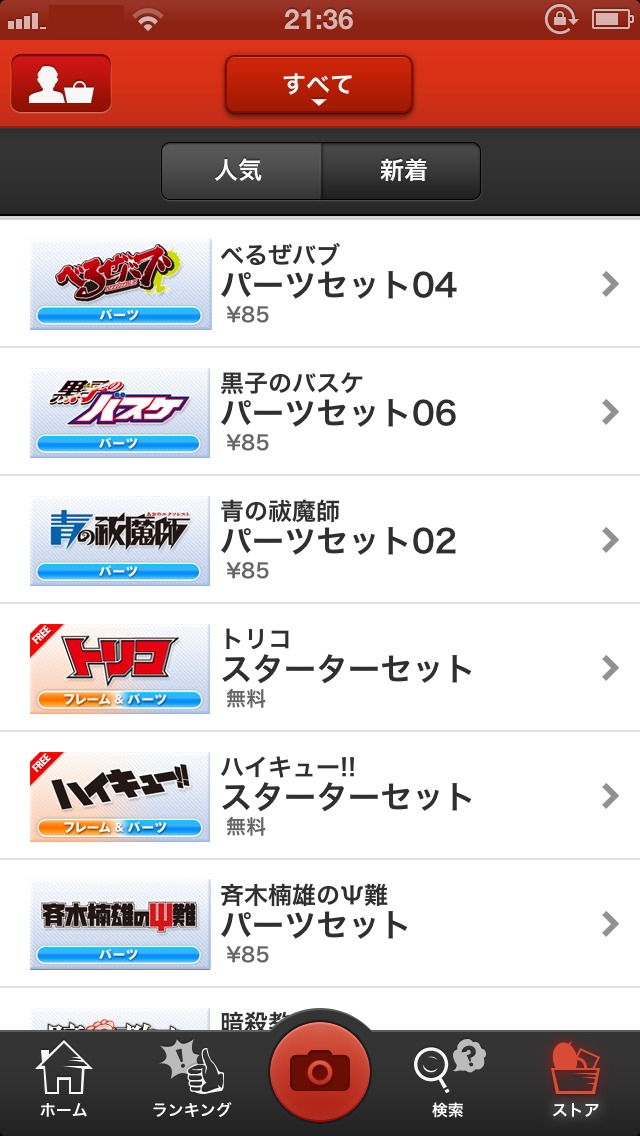This screenshot has width=640, height=1136.
Task: Select the ストア tab
Action: (x=576, y=1080)
